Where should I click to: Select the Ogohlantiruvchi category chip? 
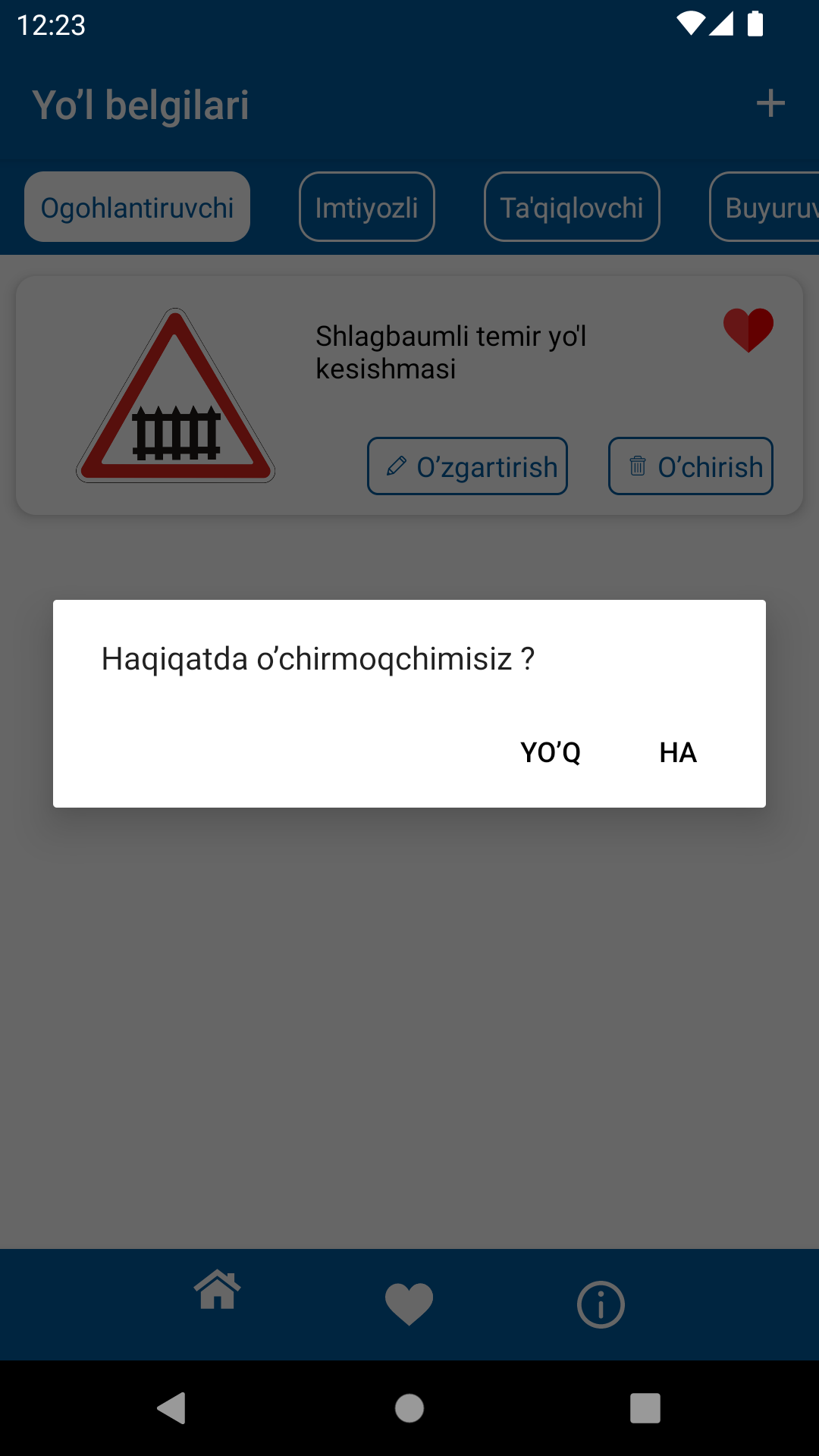[137, 206]
